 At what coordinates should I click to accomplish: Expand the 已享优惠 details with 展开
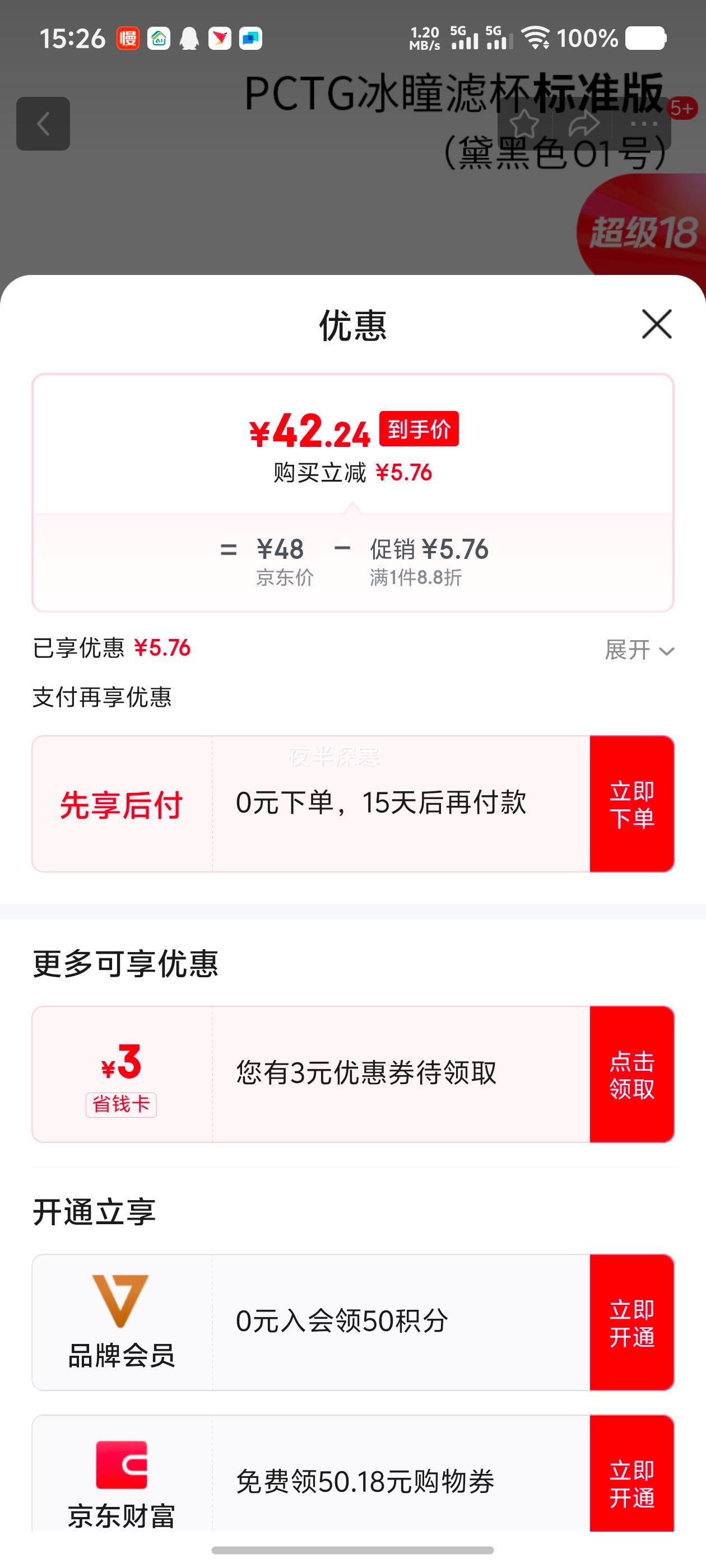pyautogui.click(x=639, y=650)
